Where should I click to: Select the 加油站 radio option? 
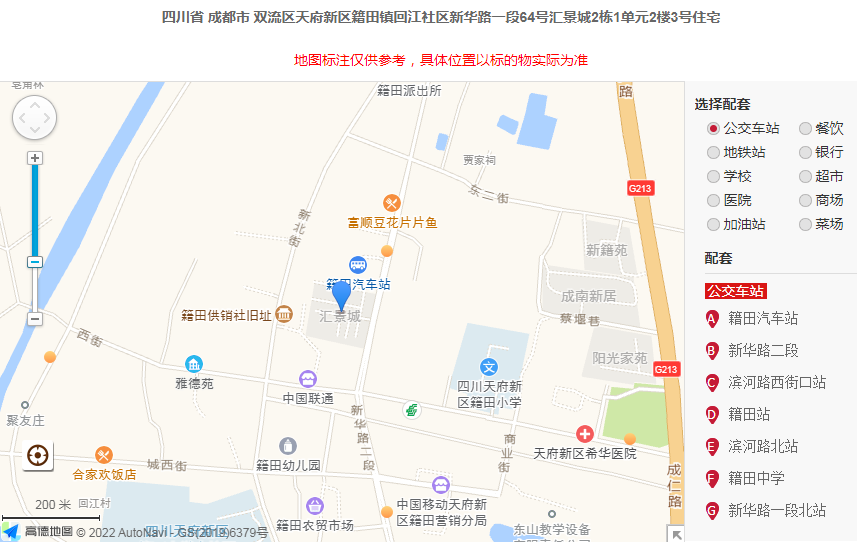tap(713, 224)
